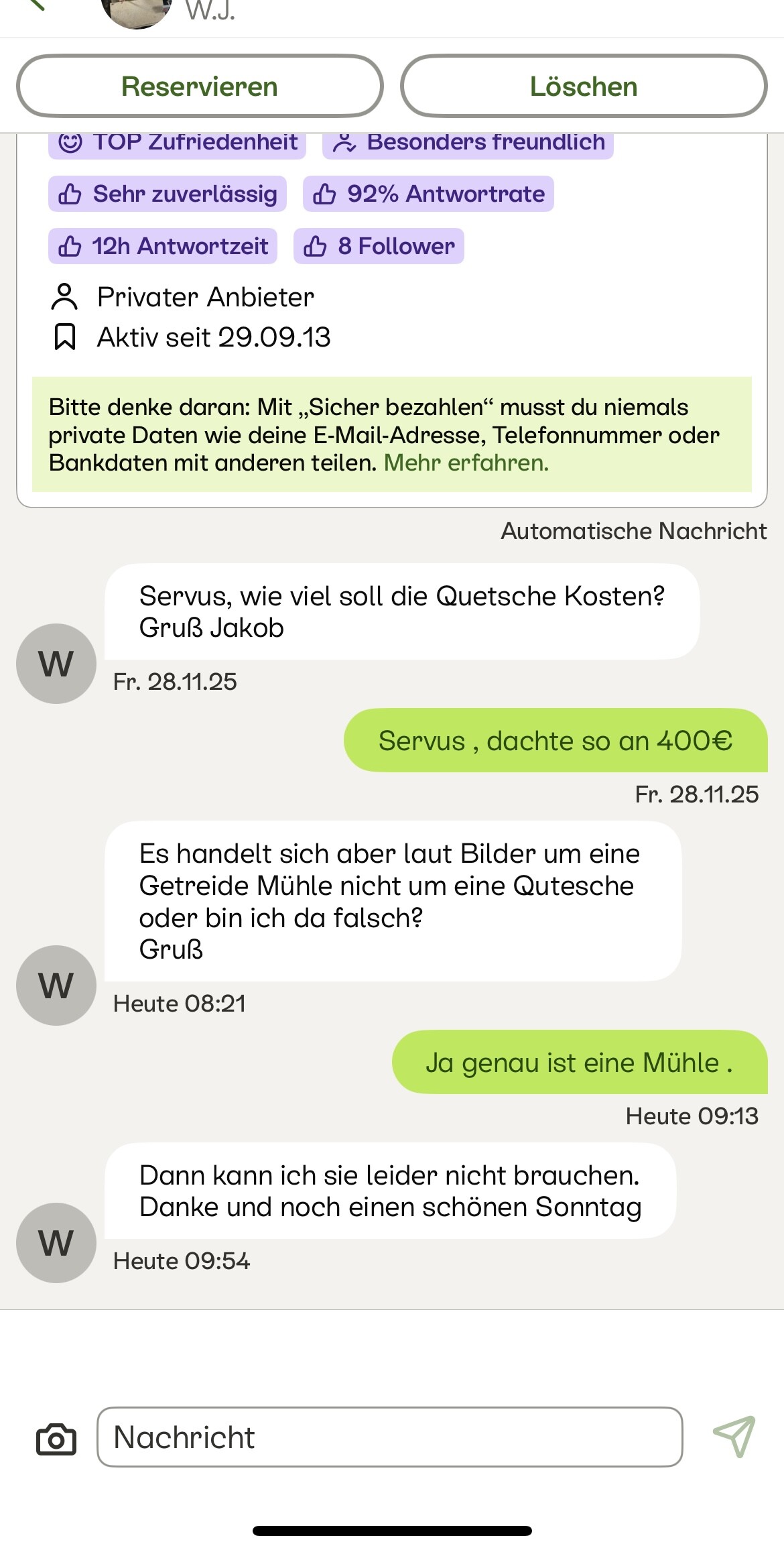Send the message with the paper plane
Viewport: 784px width, 1552px height.
coord(734,1437)
